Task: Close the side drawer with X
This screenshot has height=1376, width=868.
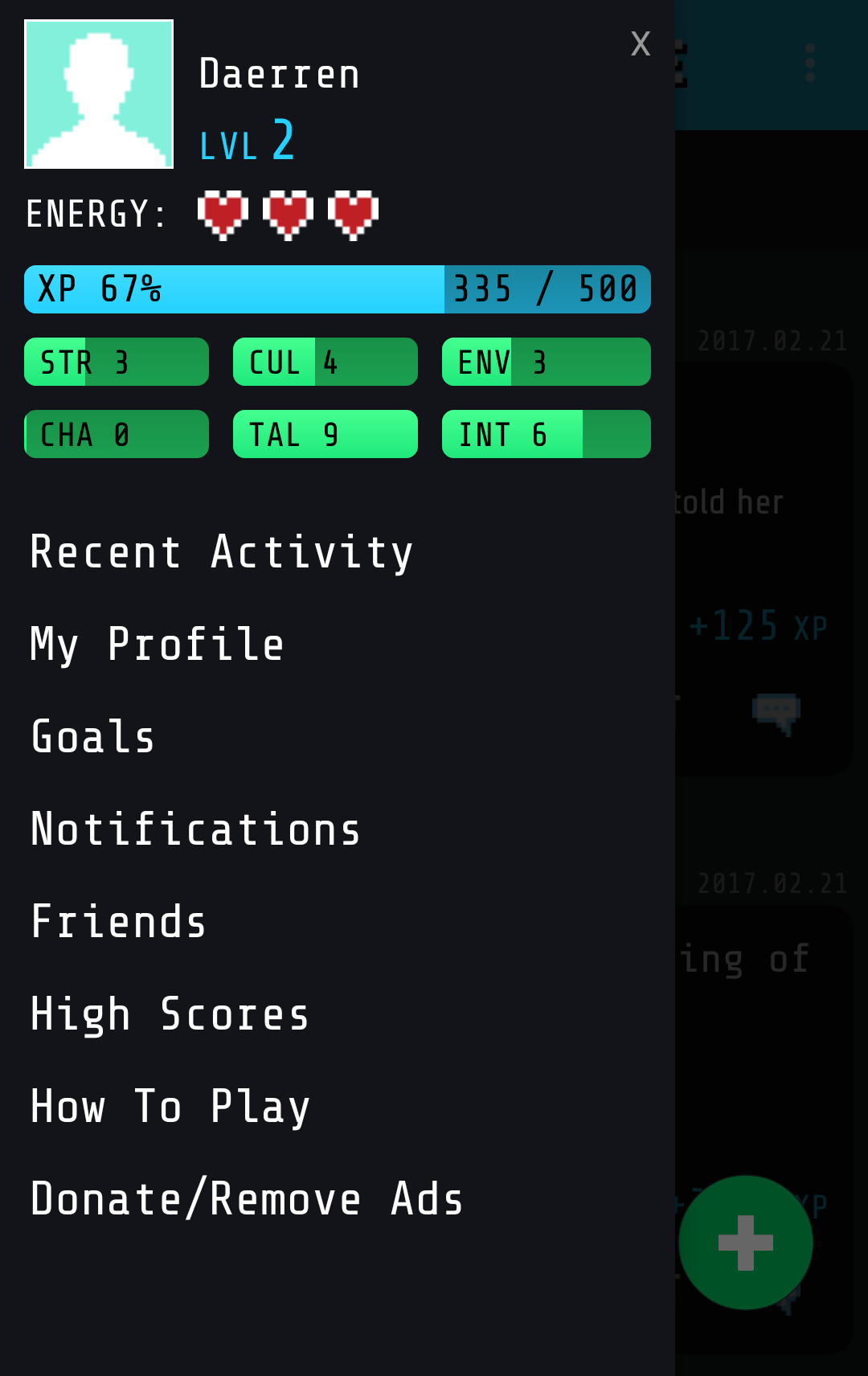Action: tap(640, 44)
